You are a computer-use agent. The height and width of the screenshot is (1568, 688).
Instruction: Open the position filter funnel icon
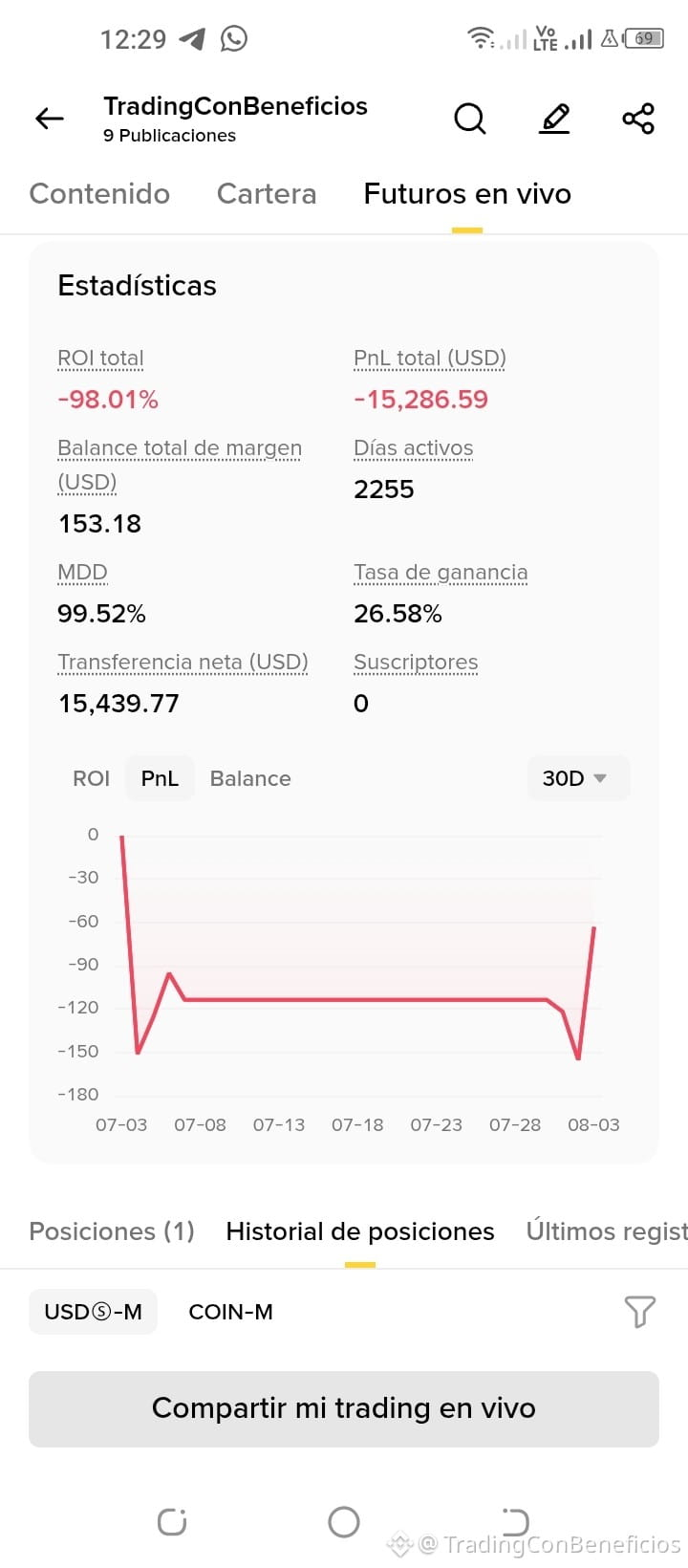tap(640, 1312)
